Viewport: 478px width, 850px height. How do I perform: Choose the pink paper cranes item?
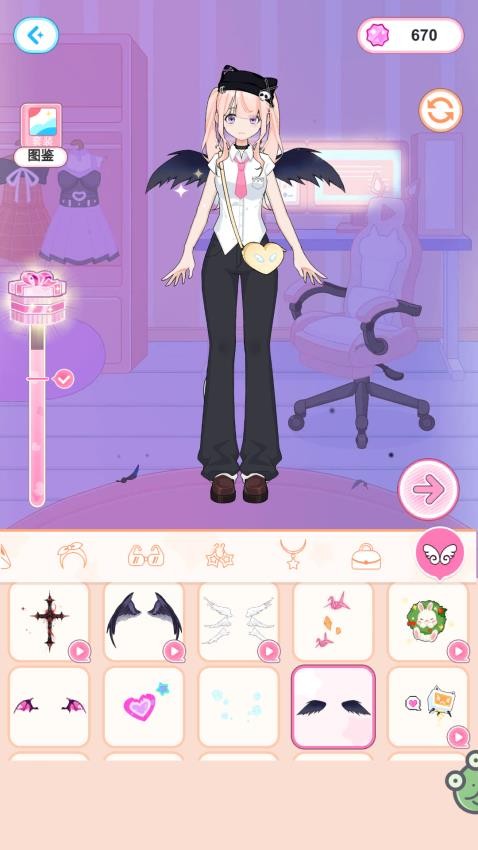(333, 622)
